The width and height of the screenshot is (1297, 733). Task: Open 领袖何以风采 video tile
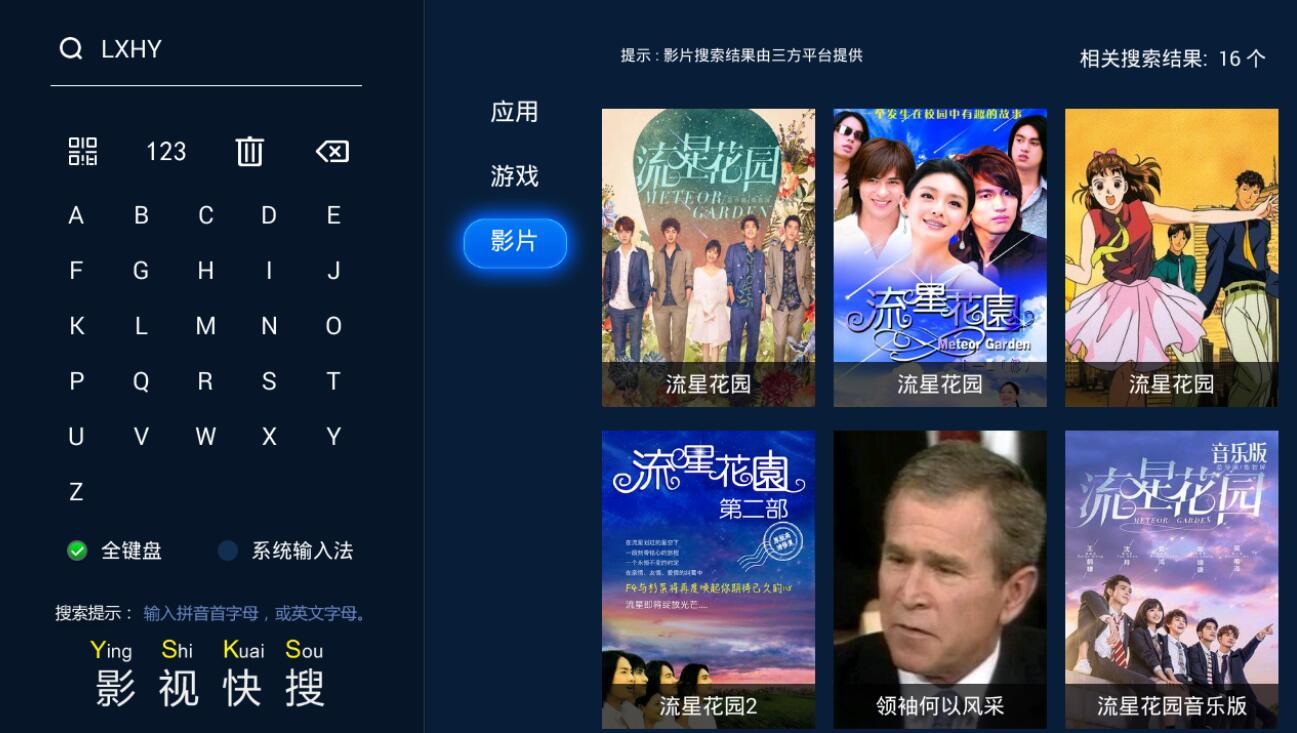(x=939, y=580)
